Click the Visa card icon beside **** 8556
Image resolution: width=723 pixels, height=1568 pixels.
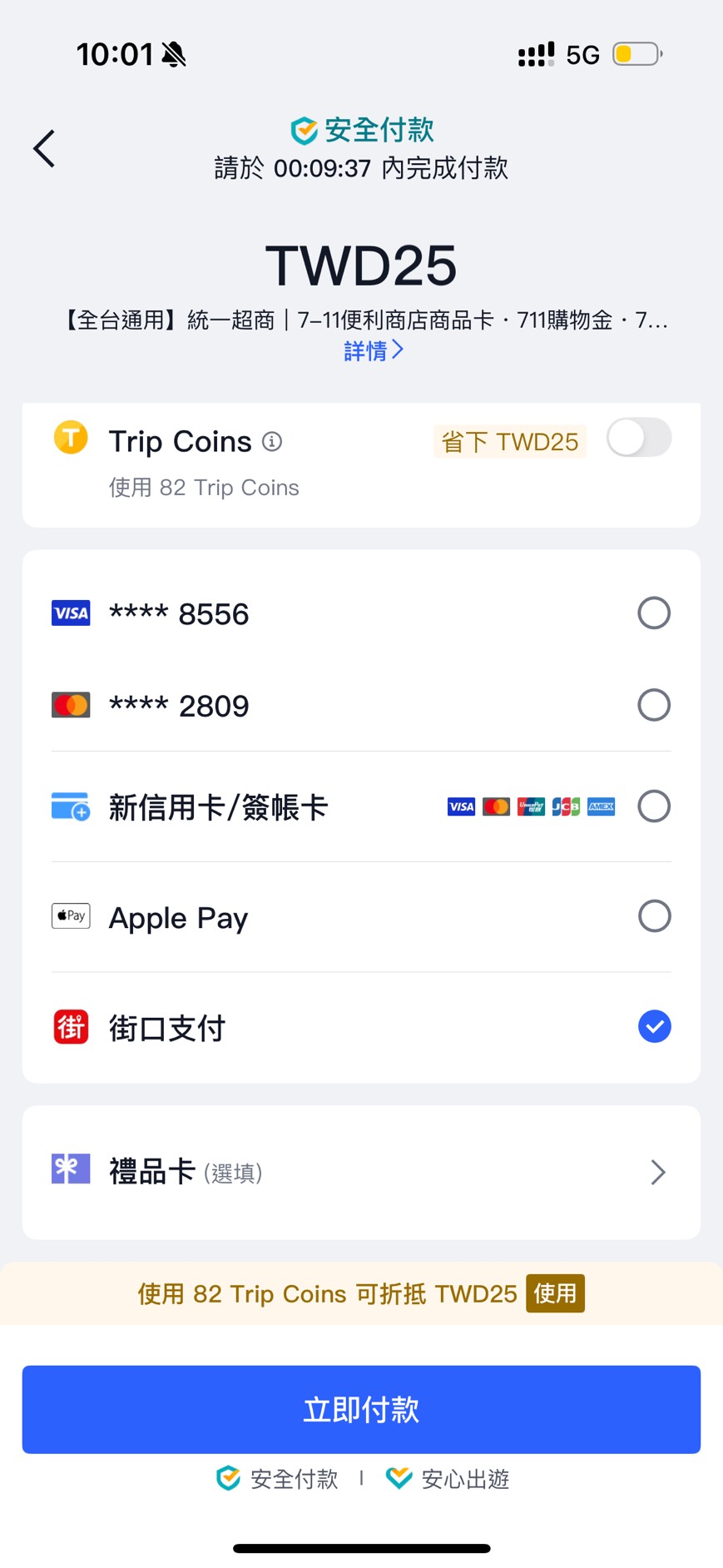click(71, 613)
